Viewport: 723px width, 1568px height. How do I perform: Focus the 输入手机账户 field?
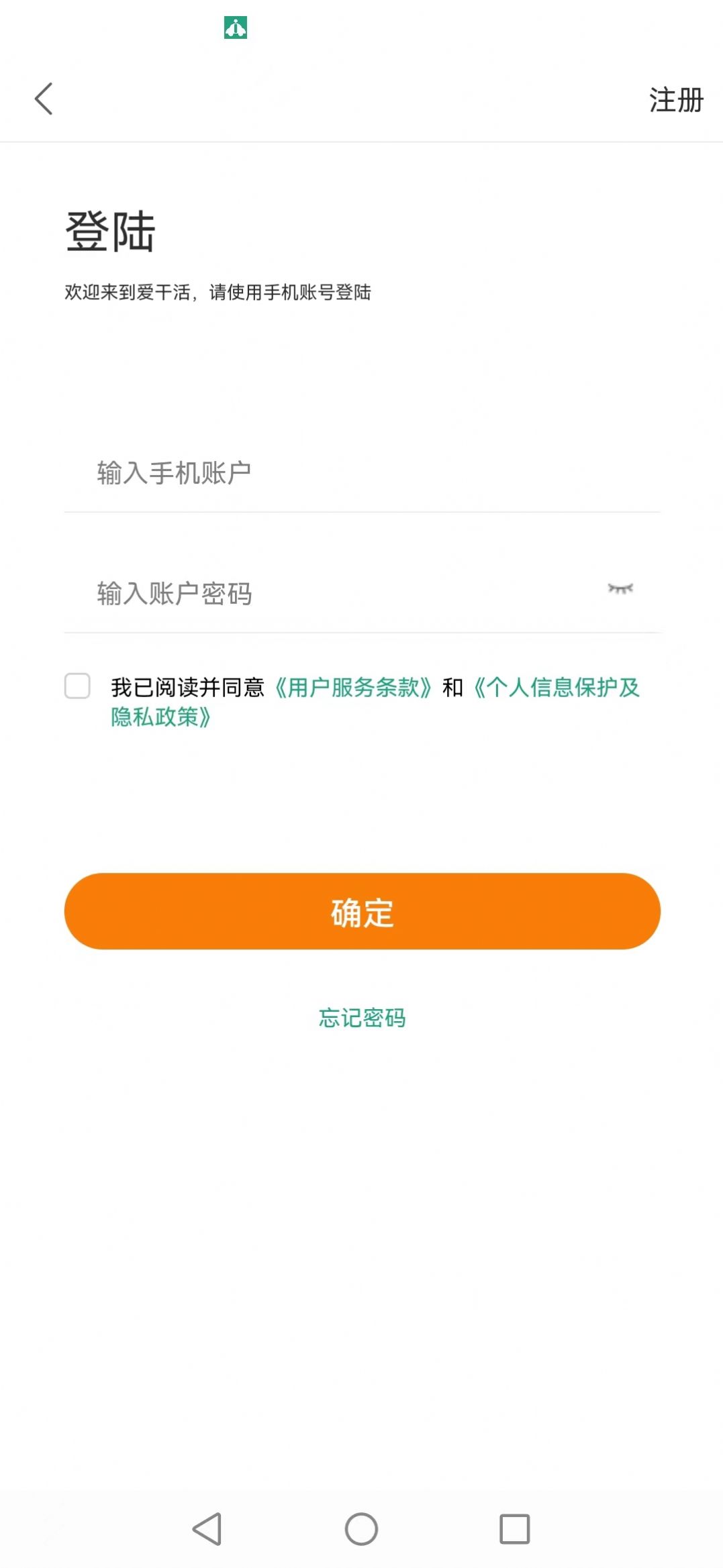363,473
